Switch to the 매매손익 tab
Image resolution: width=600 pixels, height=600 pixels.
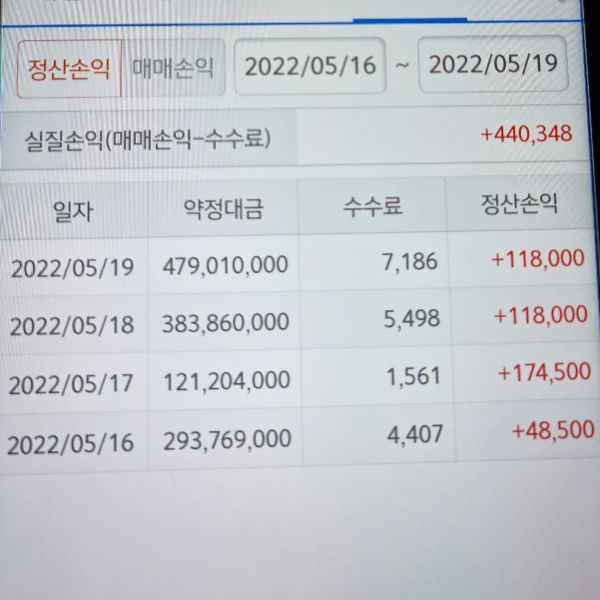click(x=173, y=69)
